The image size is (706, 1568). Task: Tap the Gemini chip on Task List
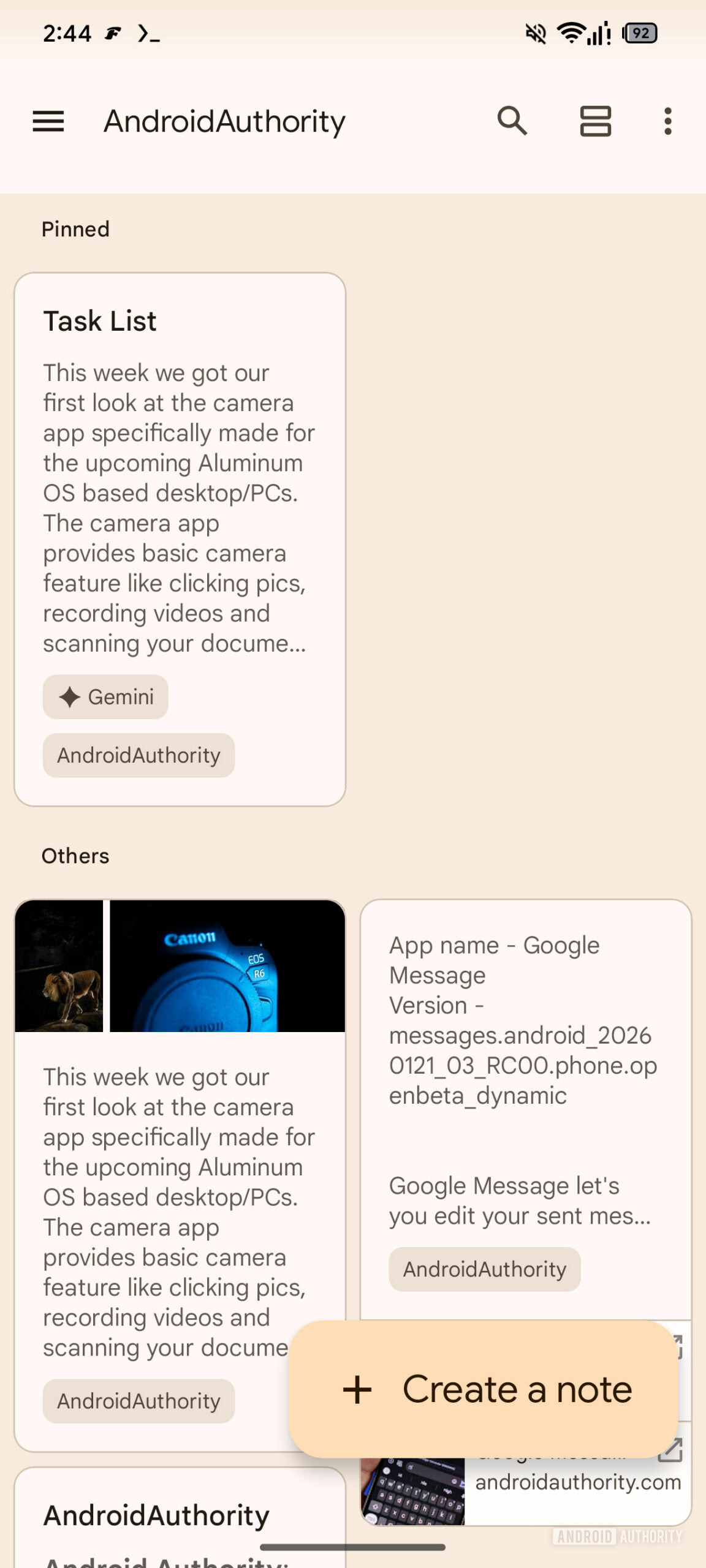click(105, 697)
